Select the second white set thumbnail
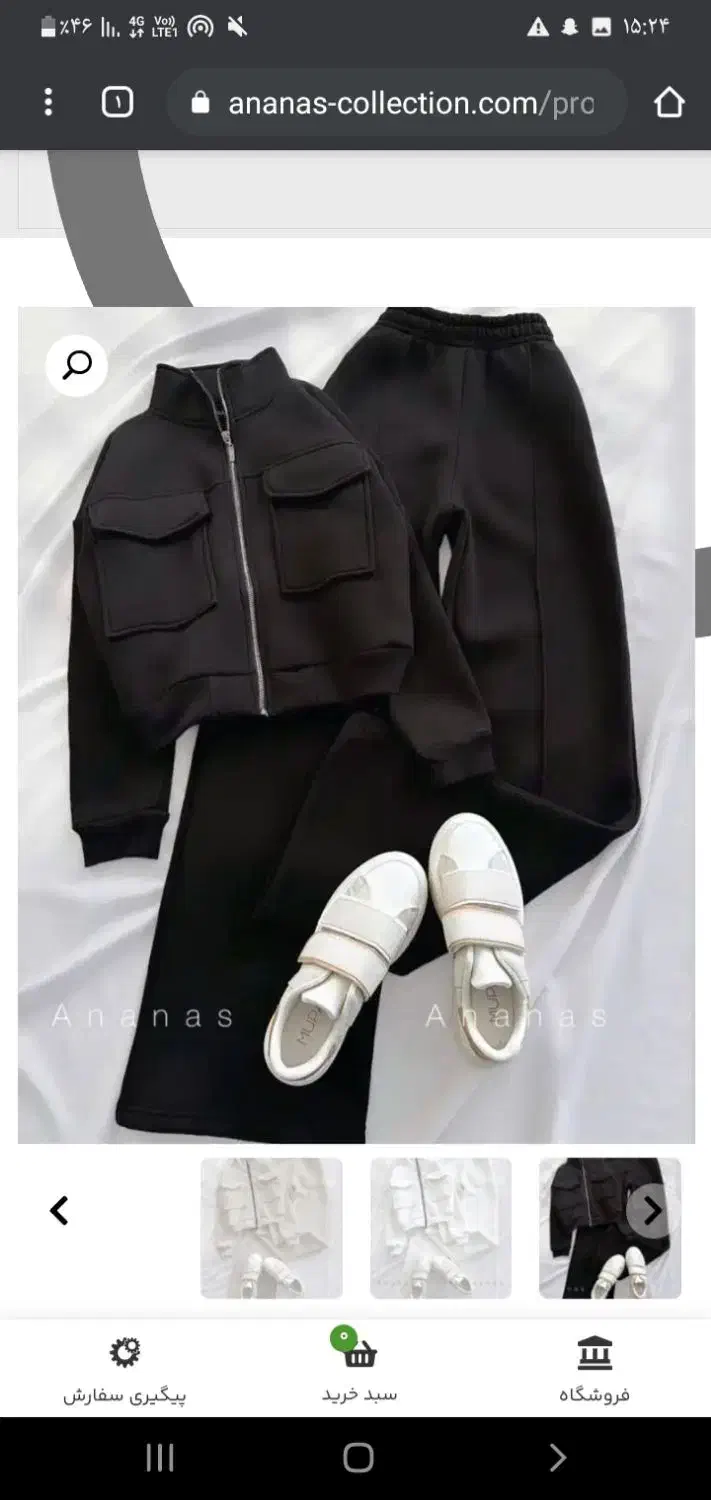 click(x=440, y=1228)
